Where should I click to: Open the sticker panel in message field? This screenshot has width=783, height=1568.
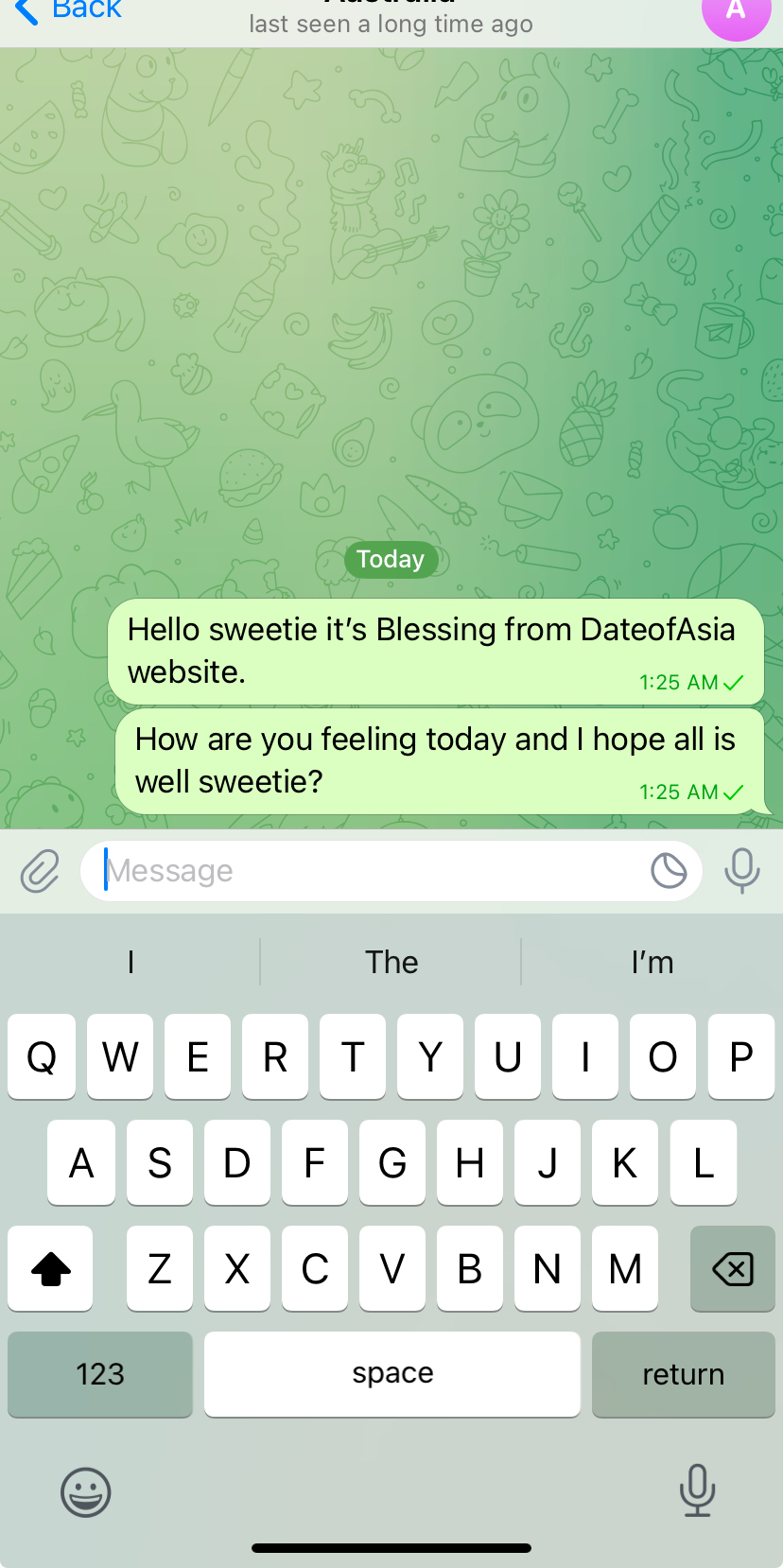coord(669,871)
